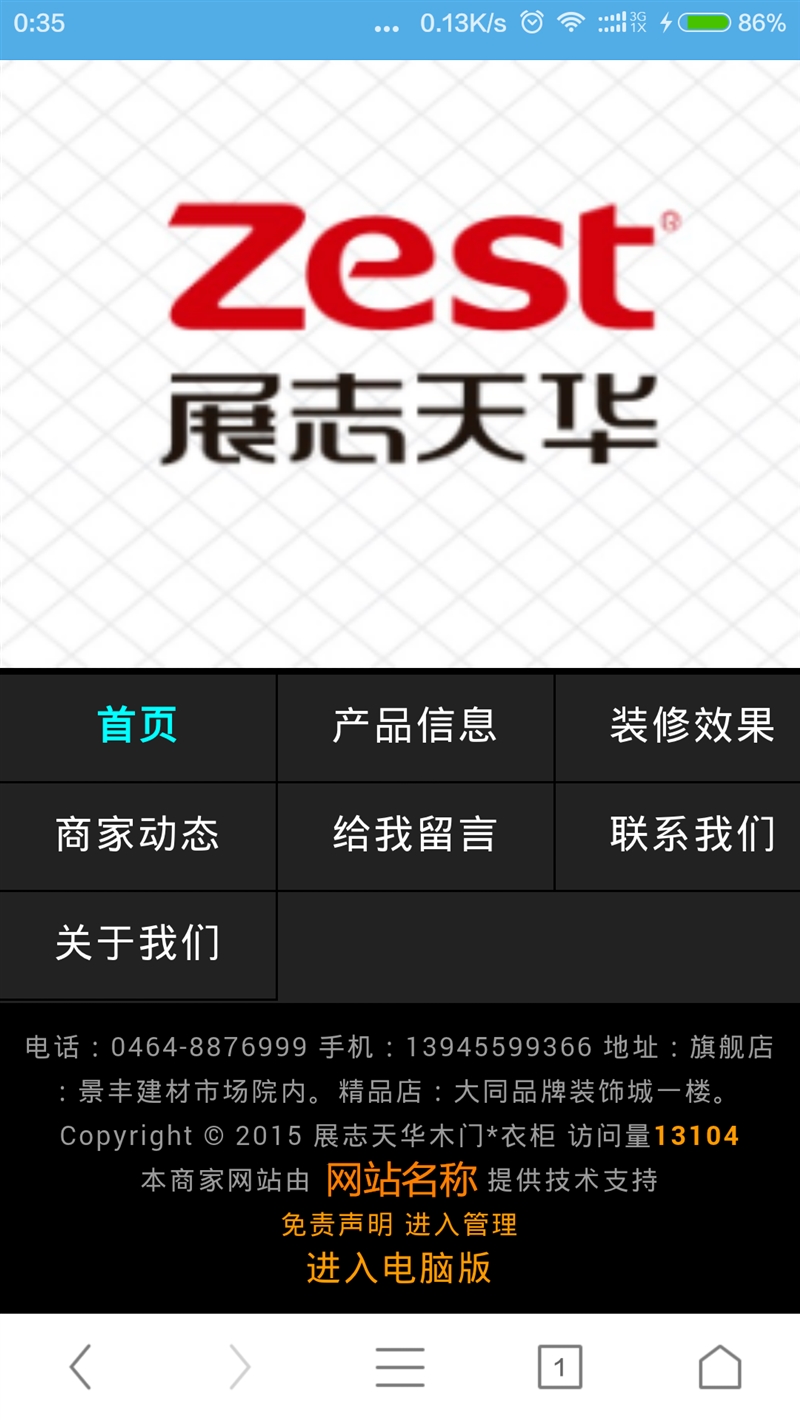Open the 首页 home menu item

[x=138, y=726]
